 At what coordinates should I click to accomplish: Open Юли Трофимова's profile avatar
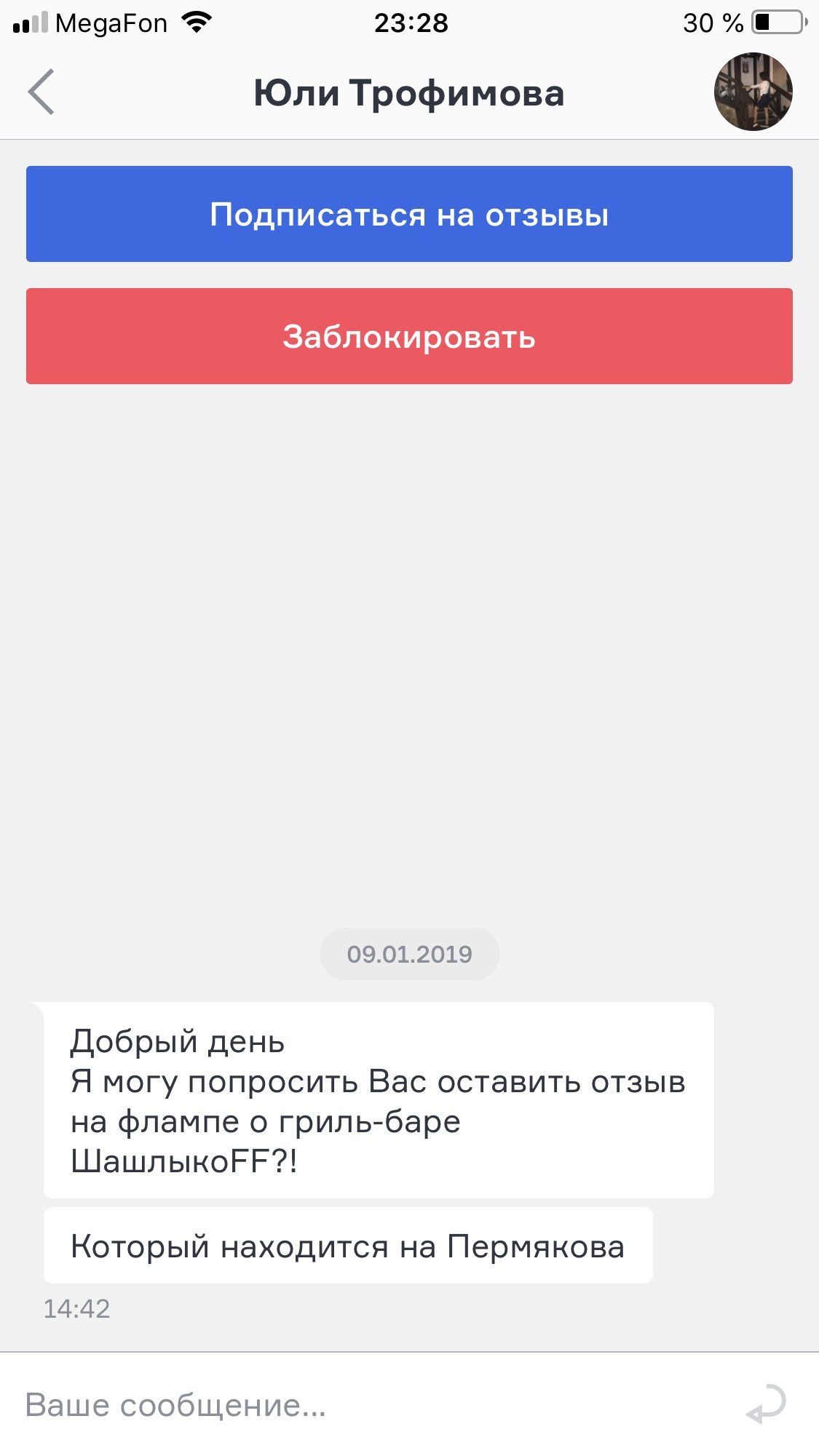click(753, 92)
